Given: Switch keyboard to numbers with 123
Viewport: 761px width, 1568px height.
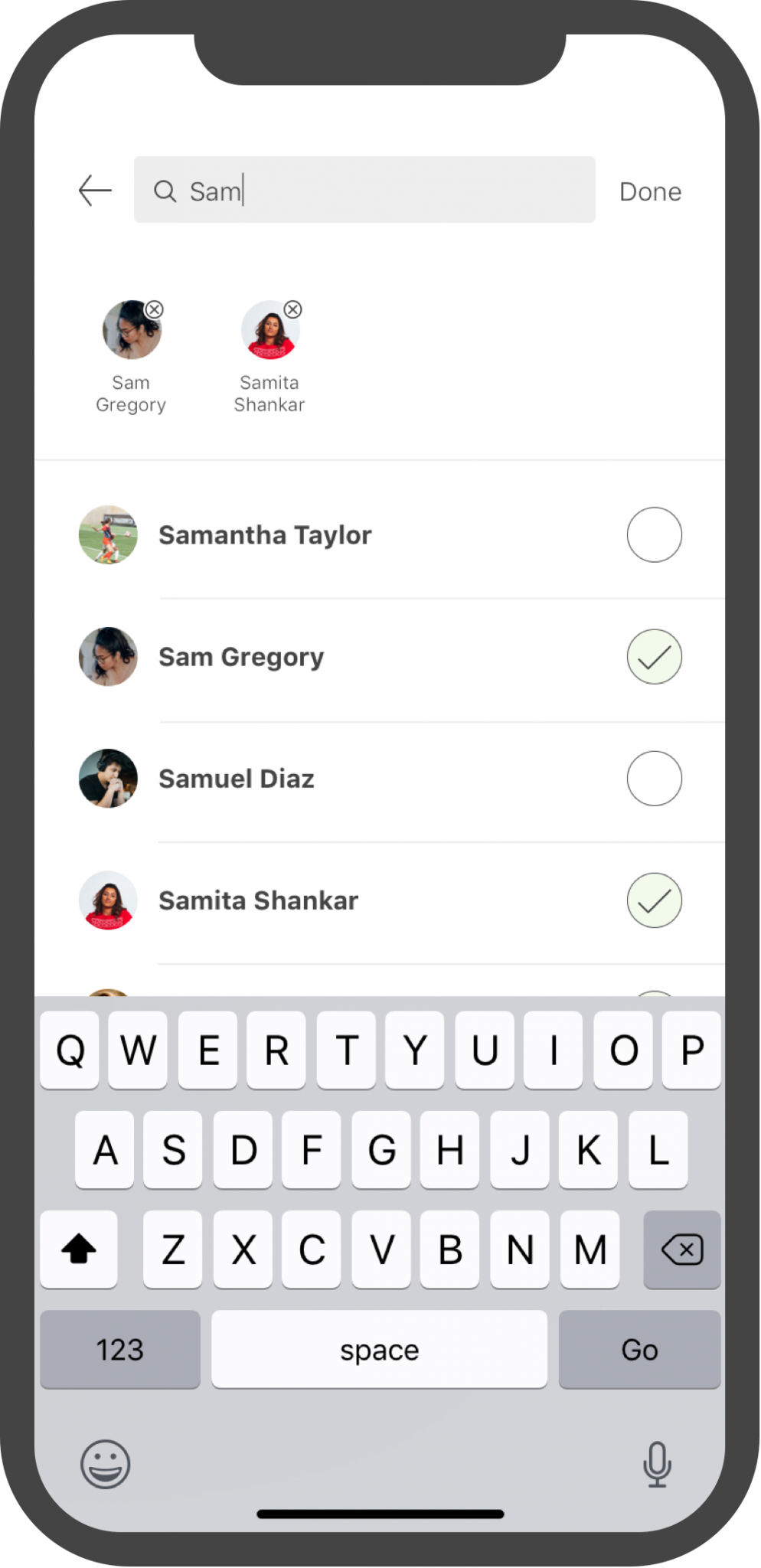Looking at the screenshot, I should [120, 1349].
